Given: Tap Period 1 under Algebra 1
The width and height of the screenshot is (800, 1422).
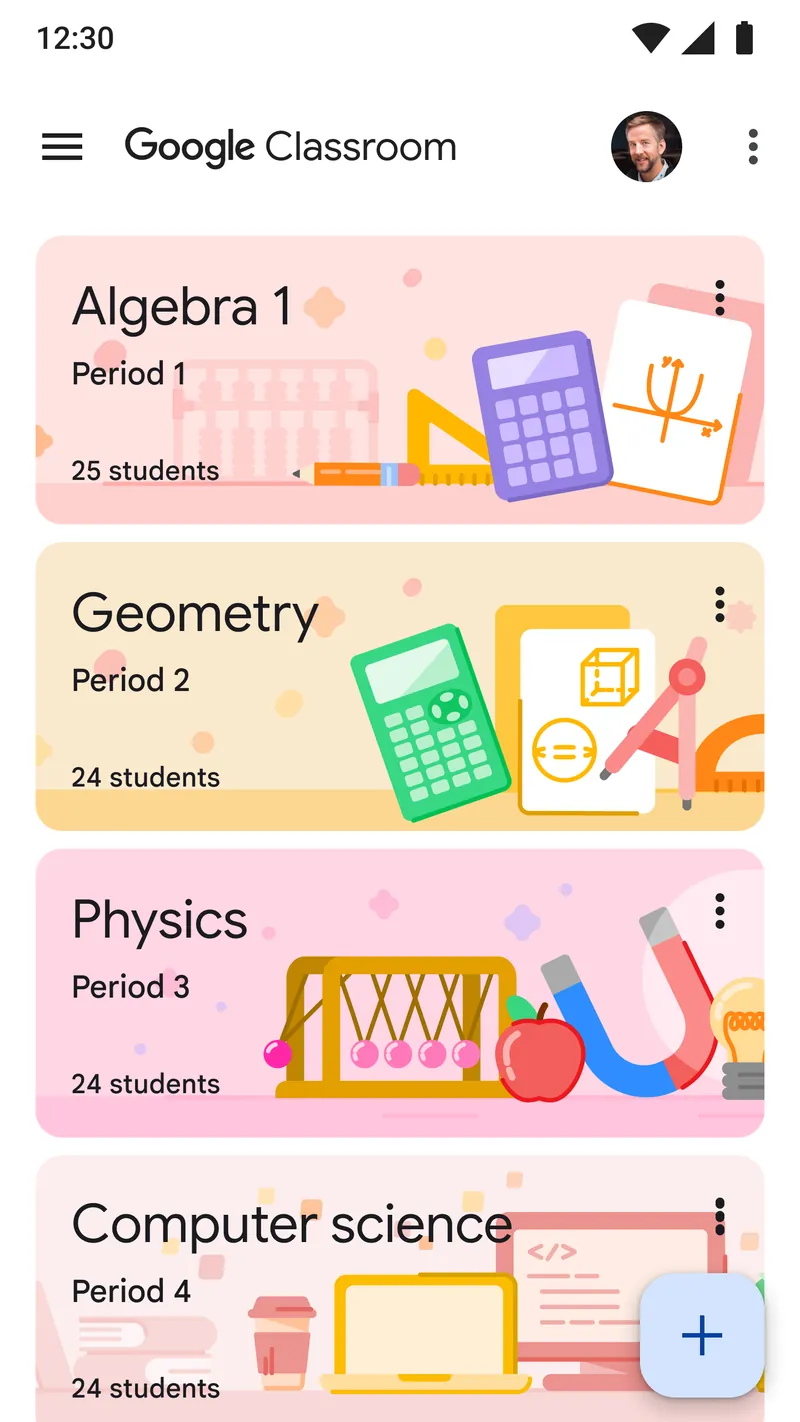Looking at the screenshot, I should point(128,373).
